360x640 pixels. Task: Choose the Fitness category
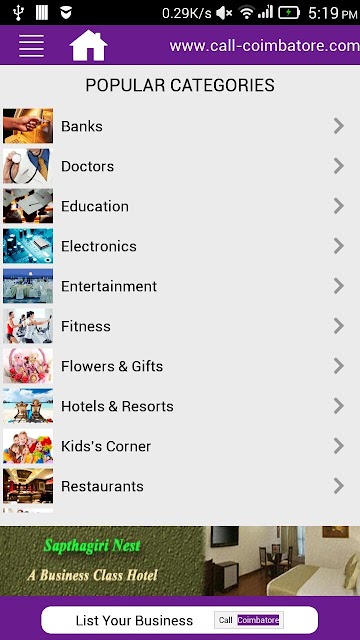click(180, 326)
